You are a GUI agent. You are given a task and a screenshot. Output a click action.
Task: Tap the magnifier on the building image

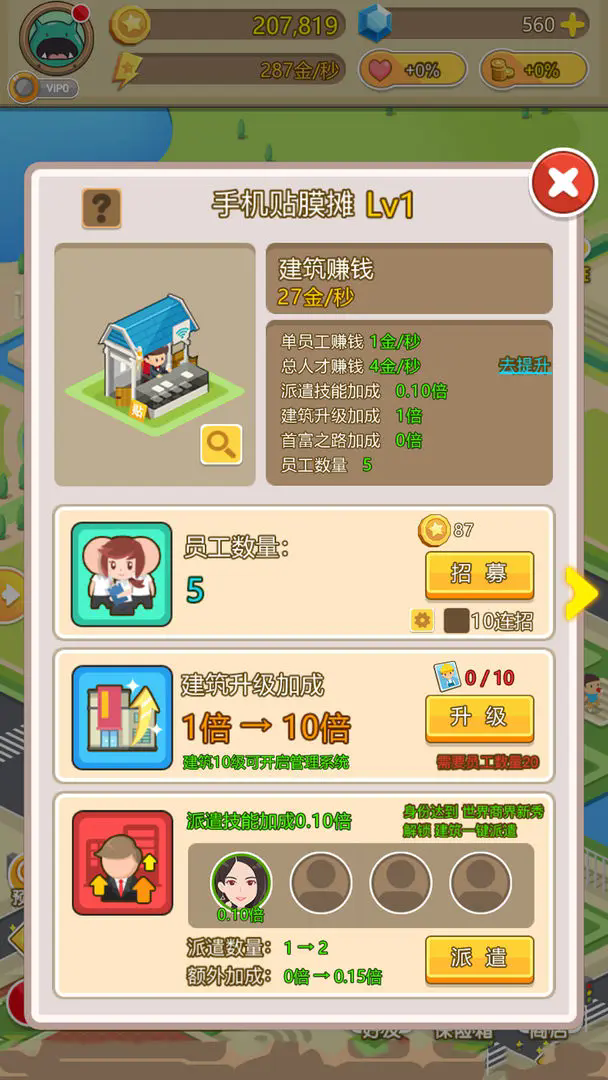pos(221,444)
